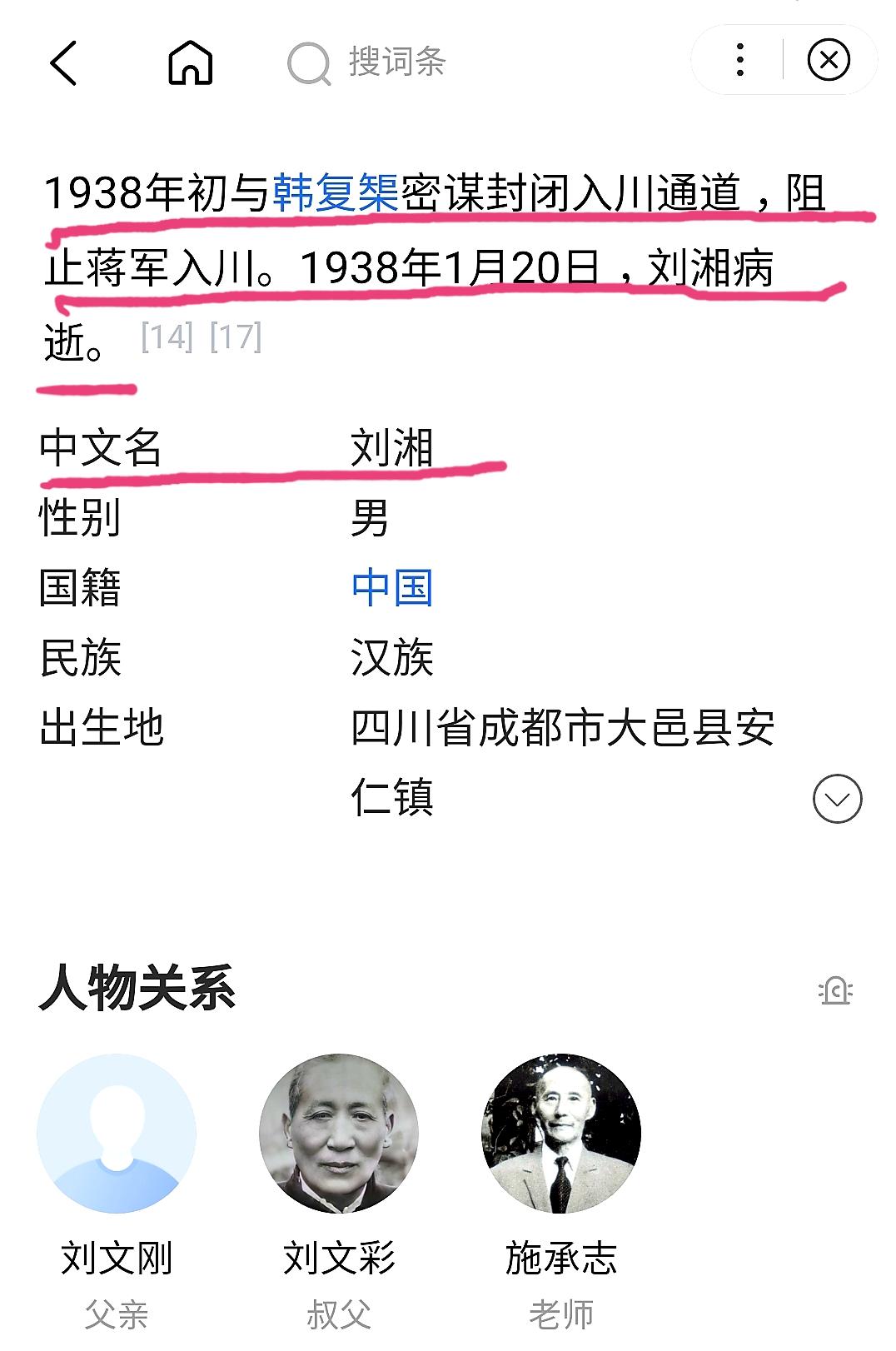The height and width of the screenshot is (1351, 896).
Task: Open the three-dot overflow menu
Action: 739,61
